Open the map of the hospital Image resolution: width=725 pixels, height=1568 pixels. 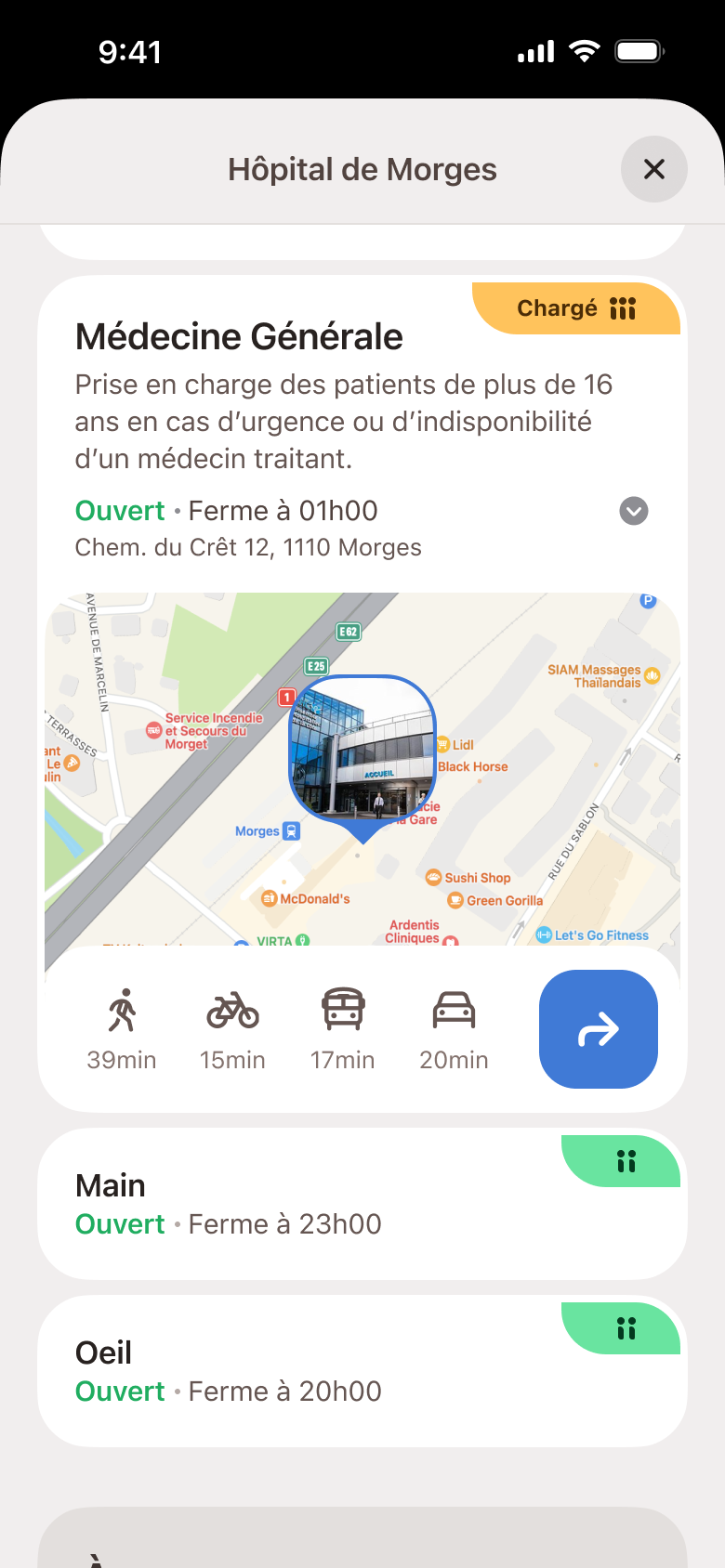tap(362, 769)
